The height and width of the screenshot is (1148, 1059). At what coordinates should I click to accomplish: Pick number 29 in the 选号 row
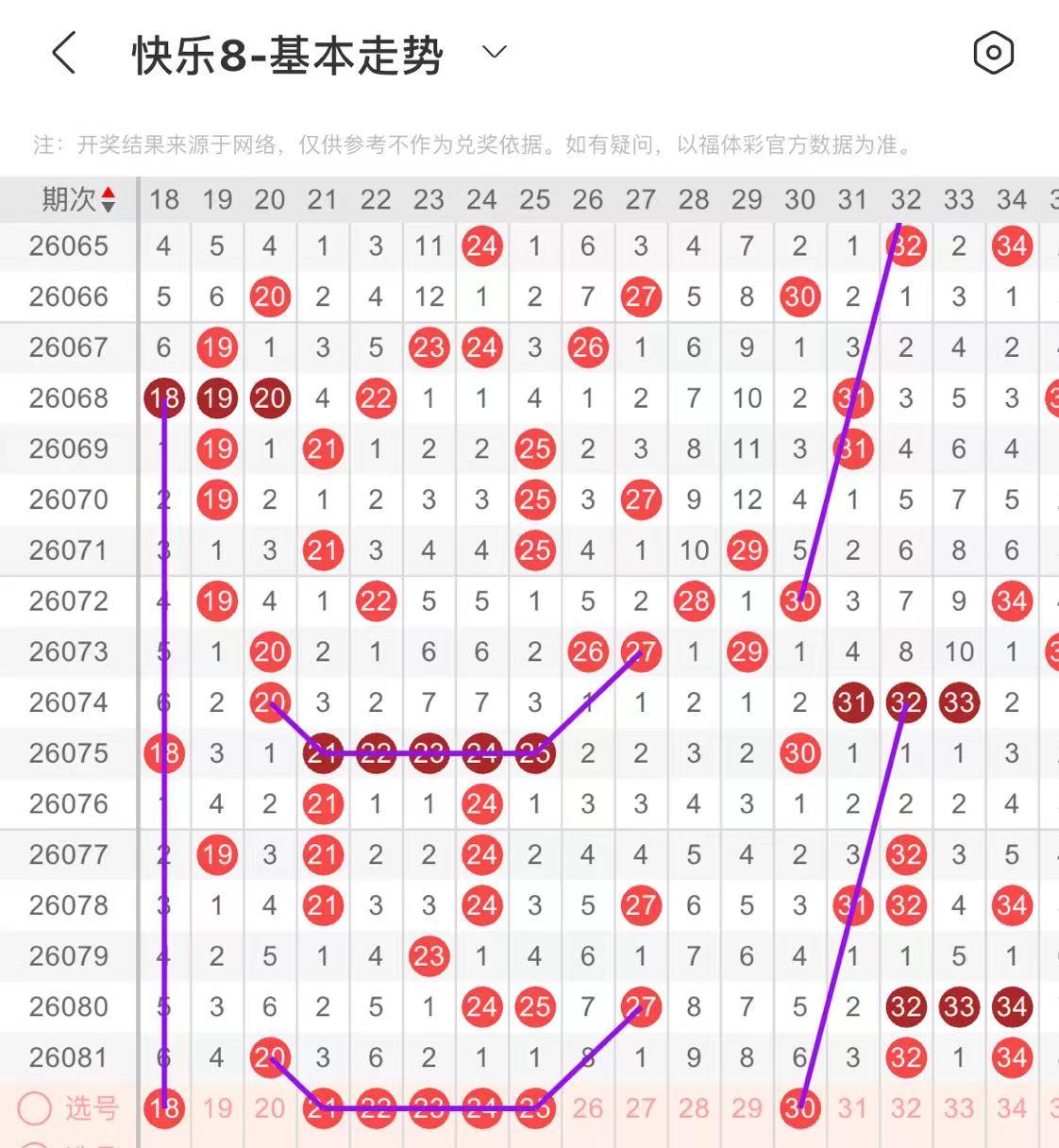747,1107
